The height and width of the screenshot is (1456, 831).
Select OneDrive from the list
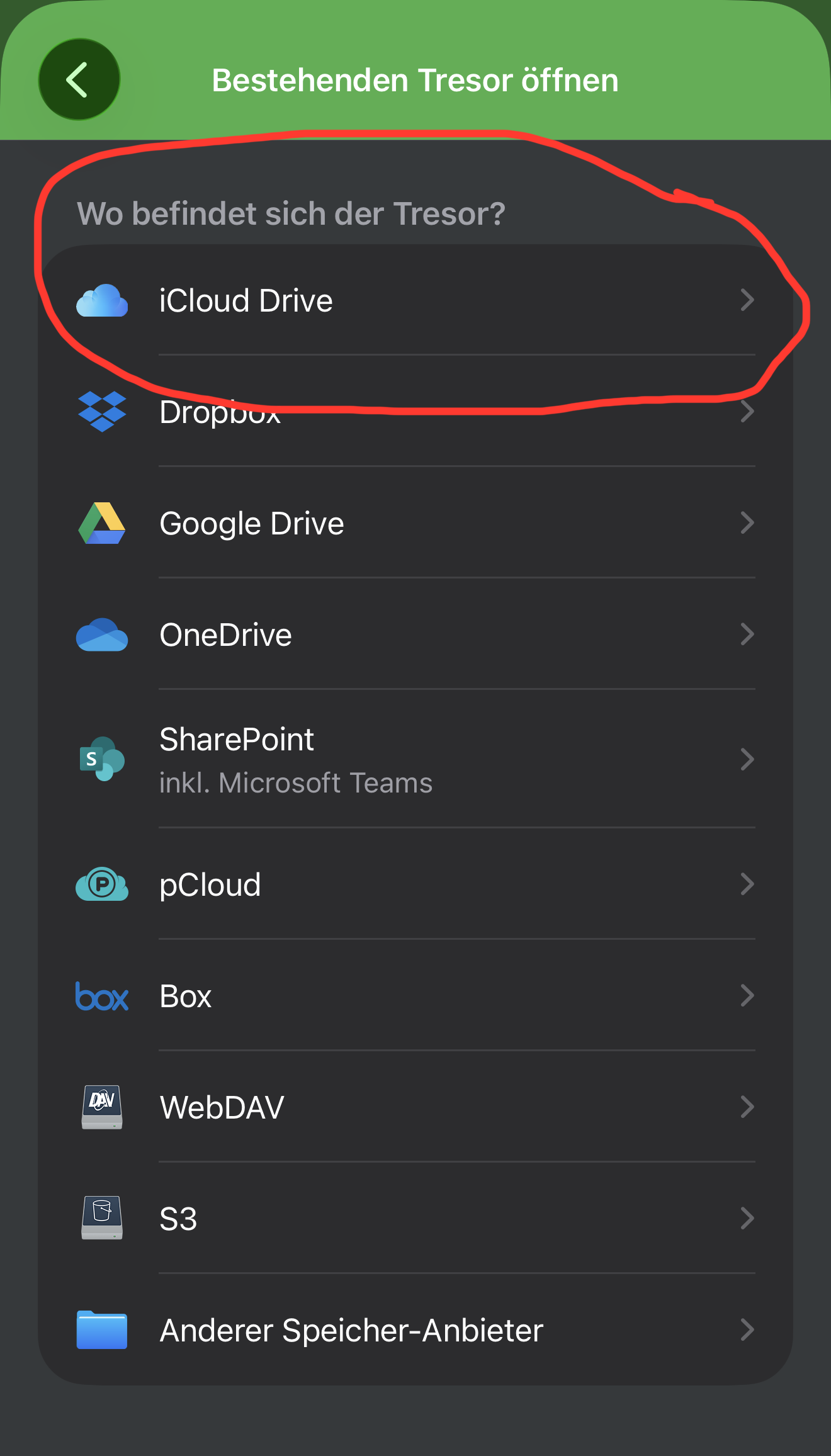(x=415, y=635)
